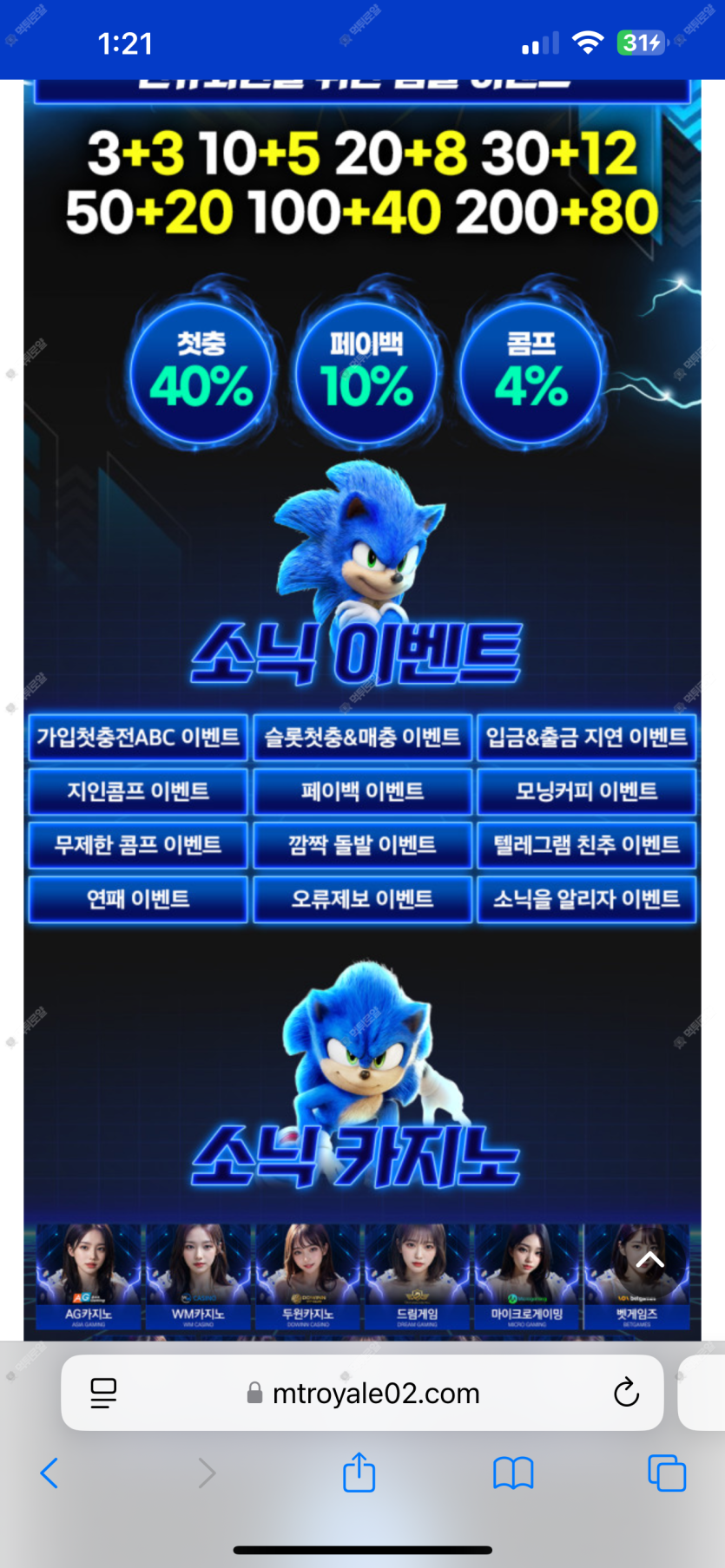
Task: Open 입금&출금 지연 이벤트
Action: 586,738
